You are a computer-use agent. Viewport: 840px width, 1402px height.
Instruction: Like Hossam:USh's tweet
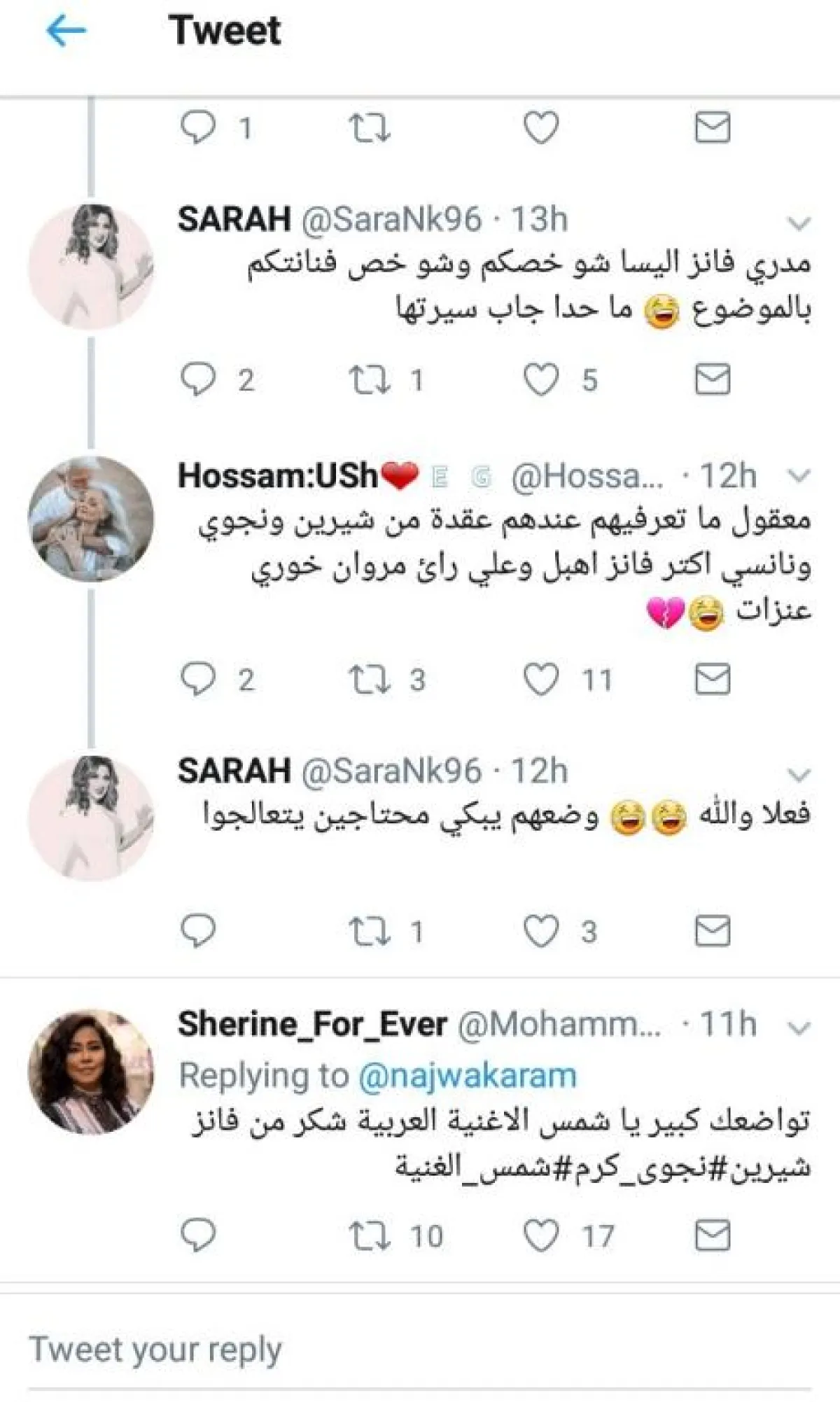(x=541, y=680)
